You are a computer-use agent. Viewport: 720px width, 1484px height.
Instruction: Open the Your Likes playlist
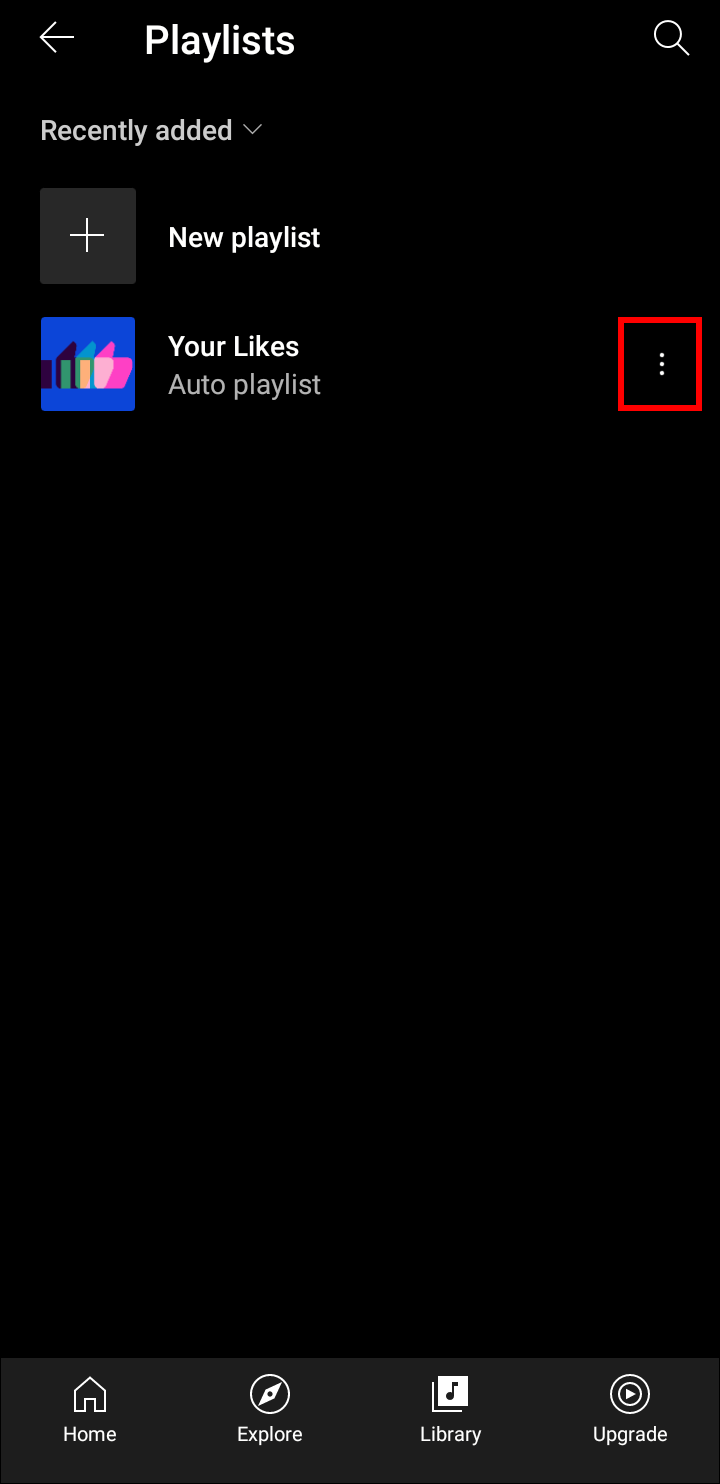coord(233,365)
